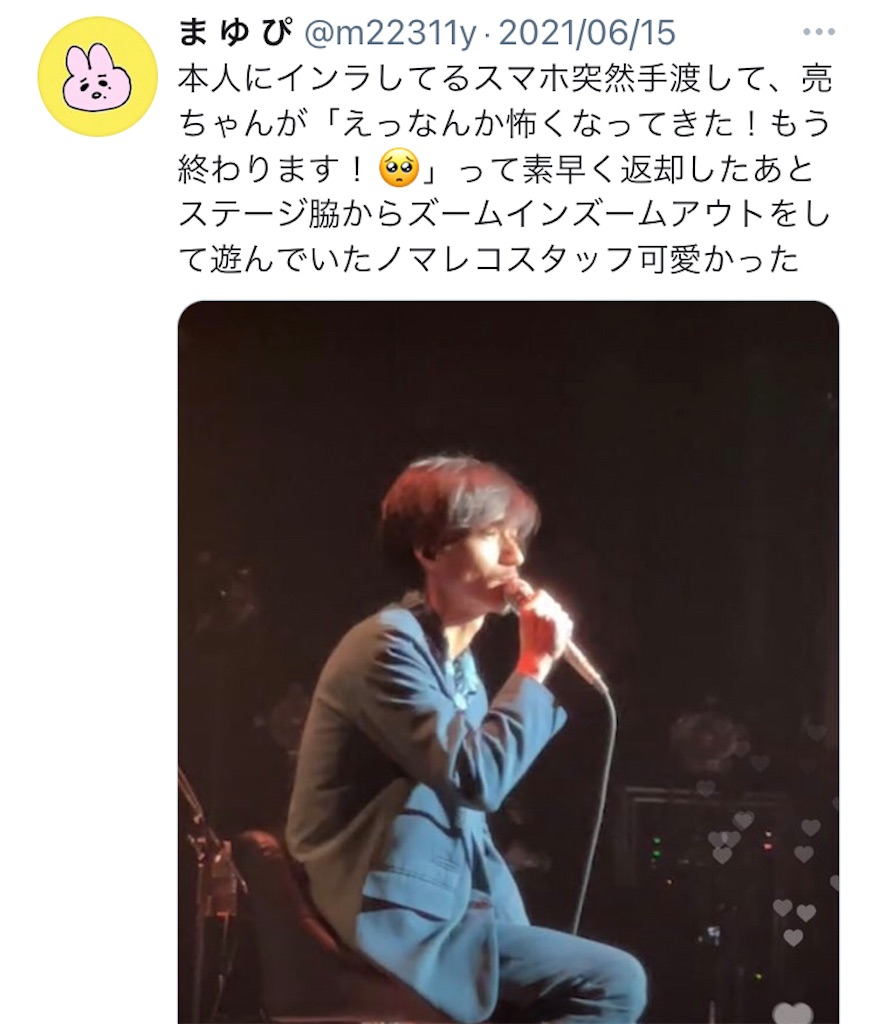Screen dimensions: 878x1024
Task: Click the topmost heart sparkle overlay
Action: [818, 730]
